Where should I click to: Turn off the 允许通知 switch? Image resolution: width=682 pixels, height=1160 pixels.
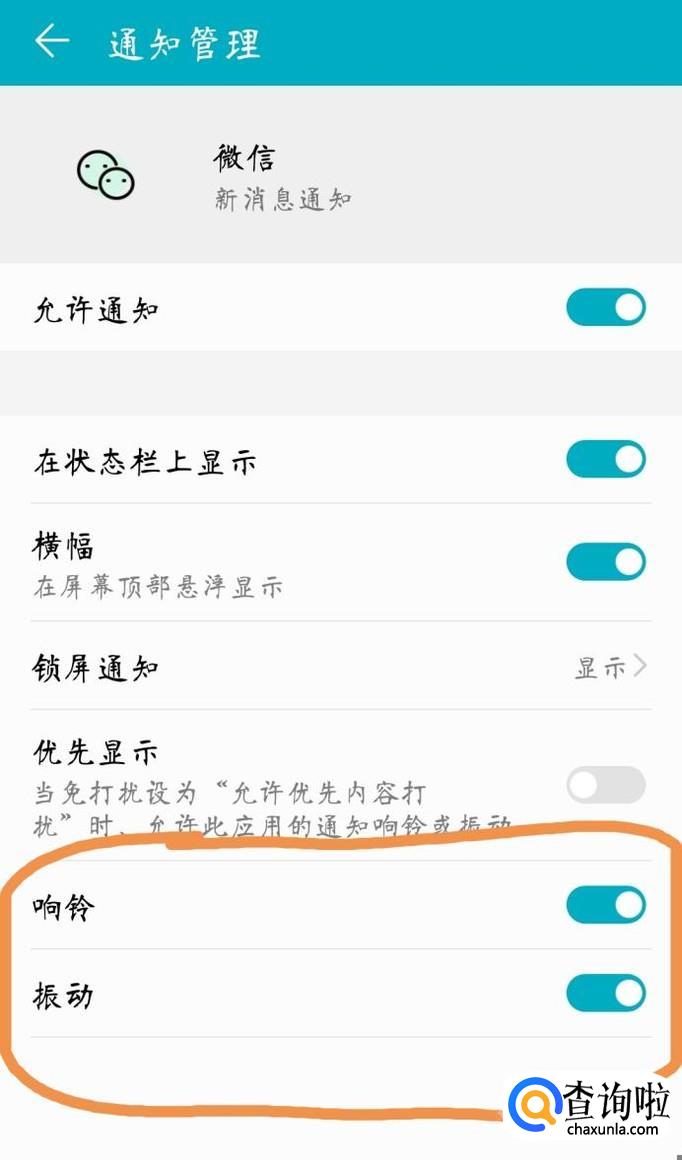coord(606,308)
